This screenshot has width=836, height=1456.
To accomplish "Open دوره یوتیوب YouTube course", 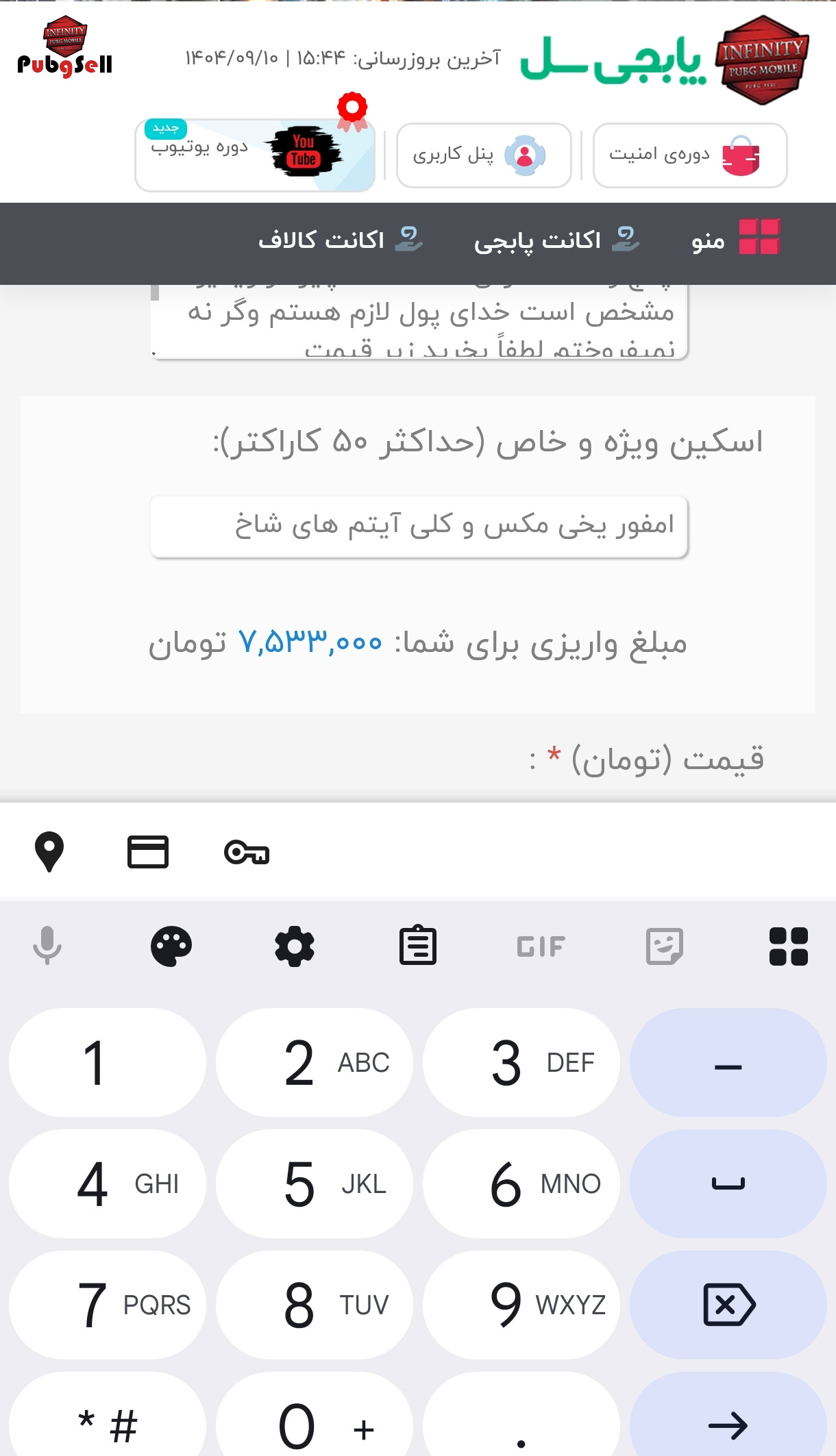I will point(255,155).
